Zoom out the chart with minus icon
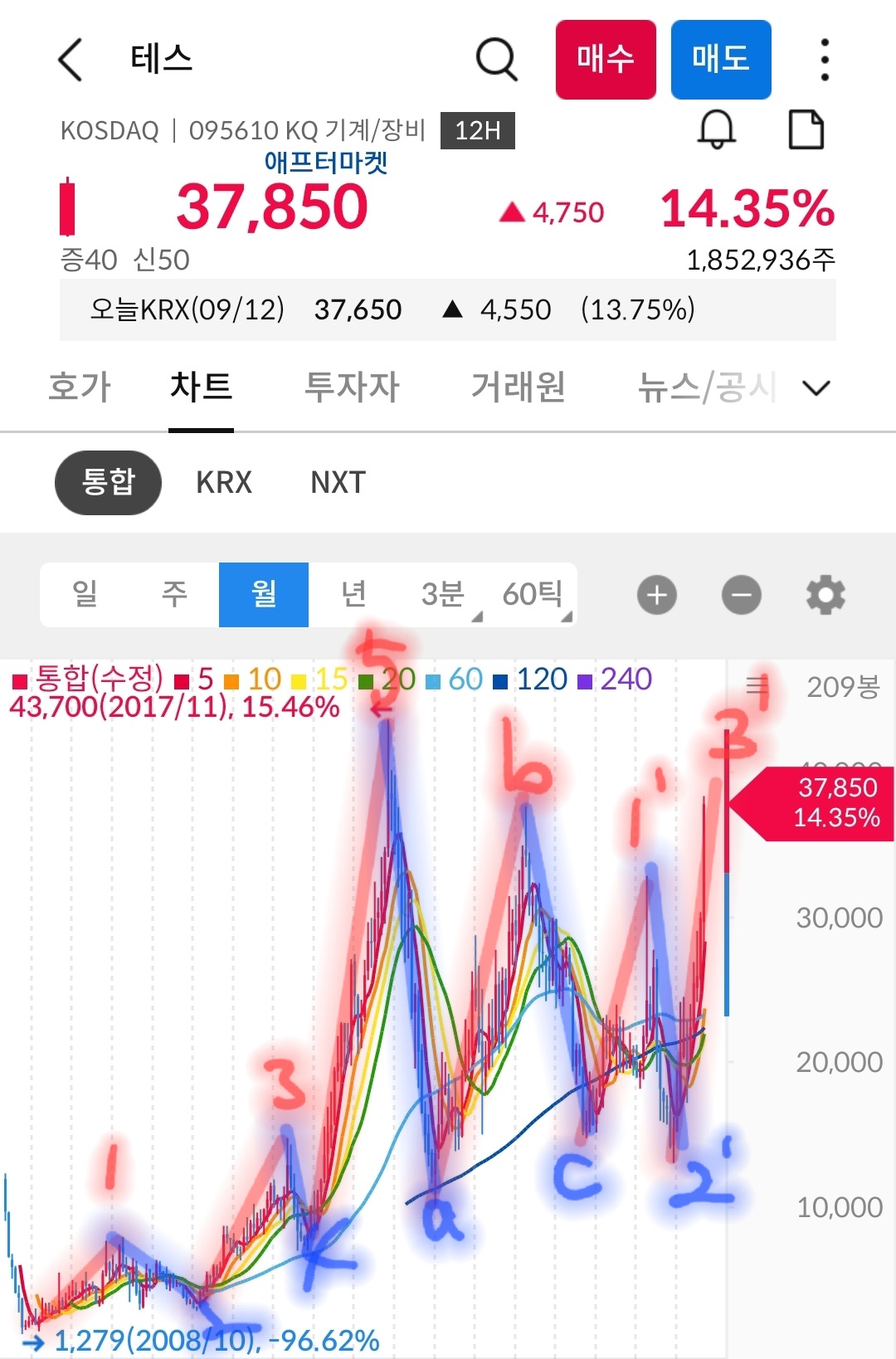This screenshot has width=896, height=1359. coord(741,594)
